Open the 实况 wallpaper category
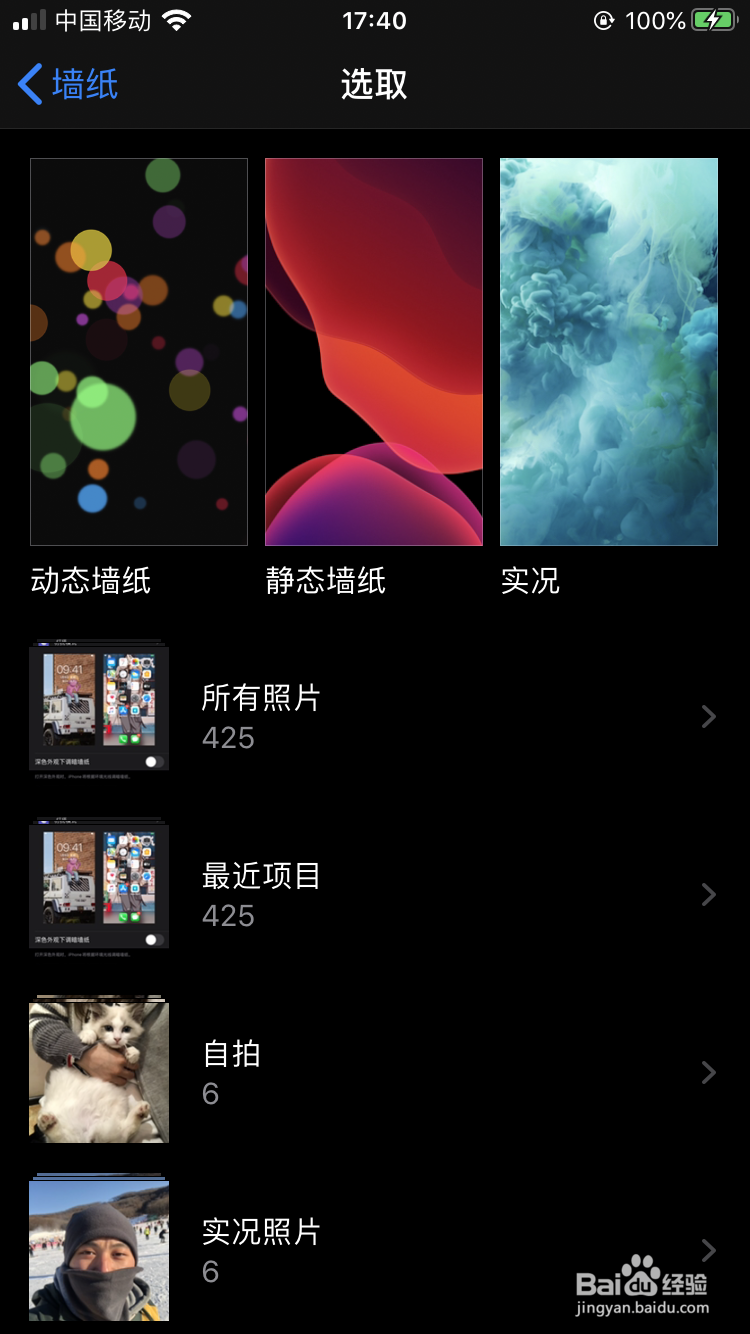This screenshot has width=750, height=1334. (609, 352)
